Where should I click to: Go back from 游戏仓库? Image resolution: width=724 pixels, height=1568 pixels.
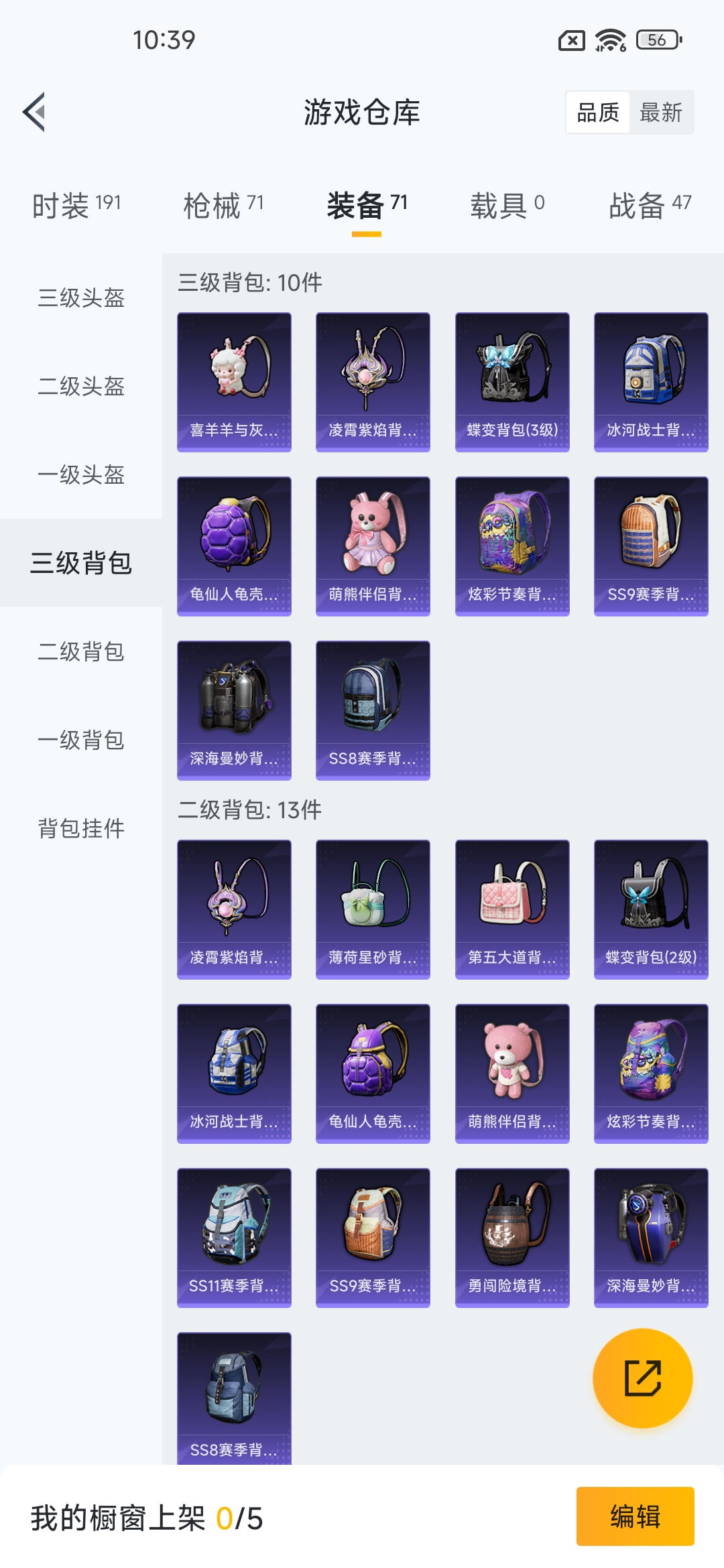pyautogui.click(x=35, y=112)
